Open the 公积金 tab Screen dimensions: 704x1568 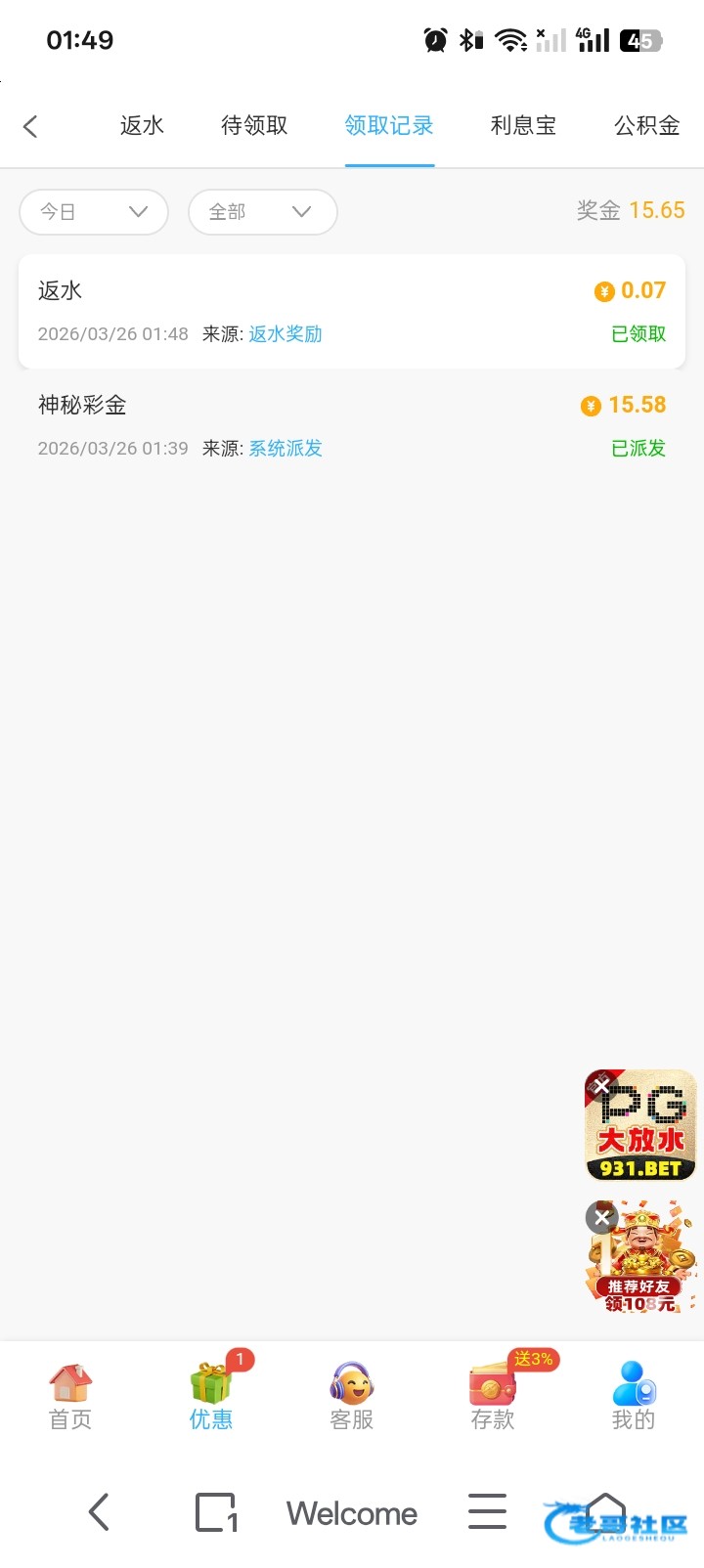pyautogui.click(x=646, y=126)
